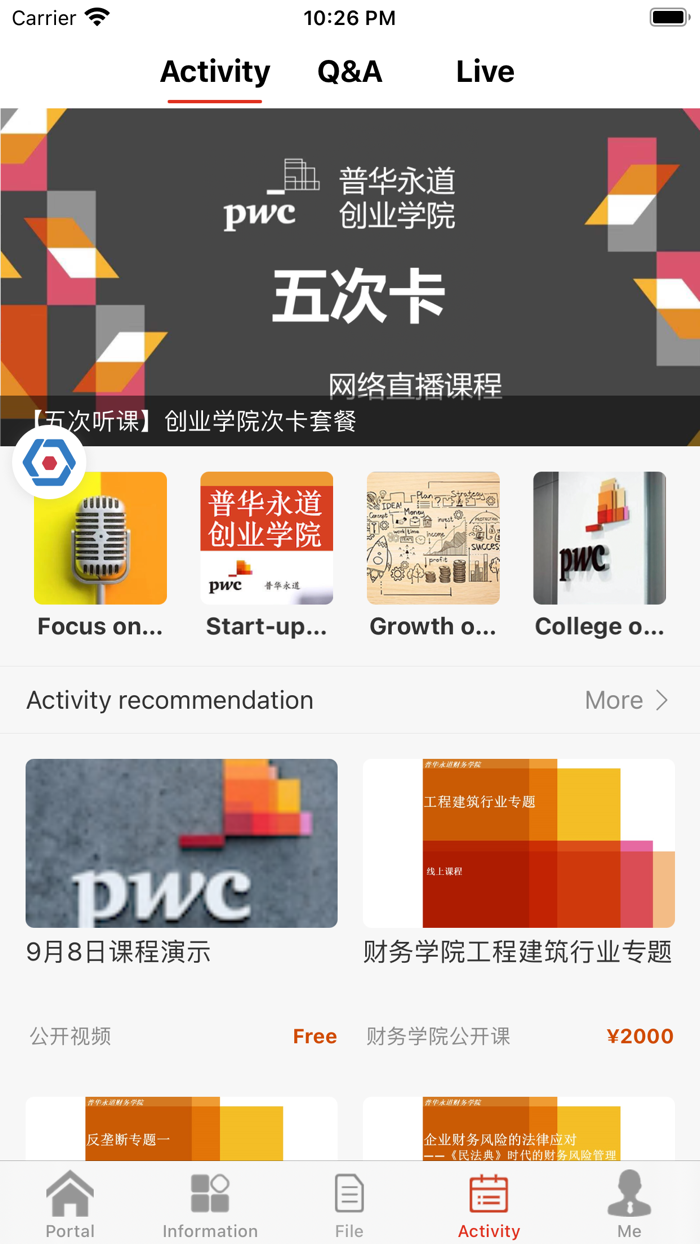View more activity recommendations
700x1244 pixels.
point(626,700)
